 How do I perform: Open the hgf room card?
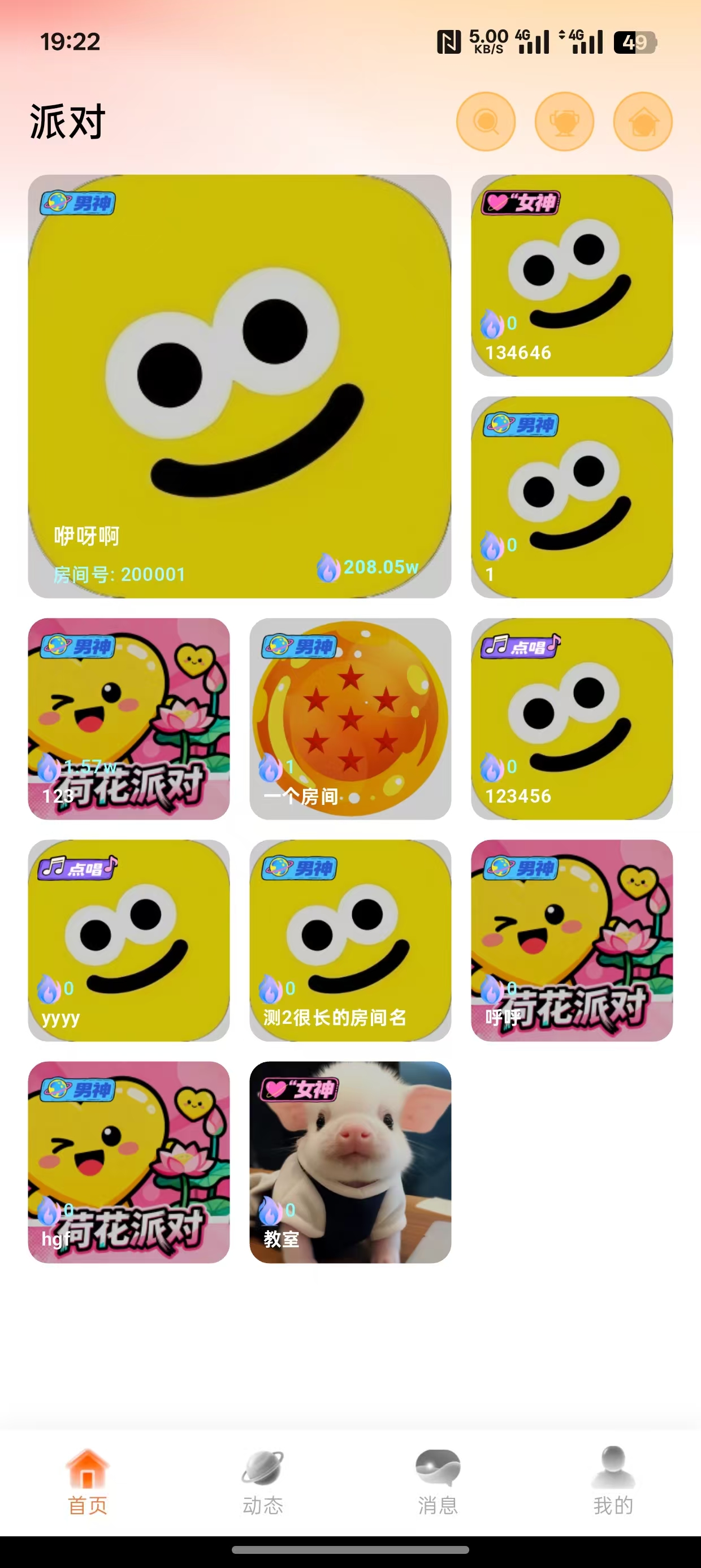[x=128, y=1162]
